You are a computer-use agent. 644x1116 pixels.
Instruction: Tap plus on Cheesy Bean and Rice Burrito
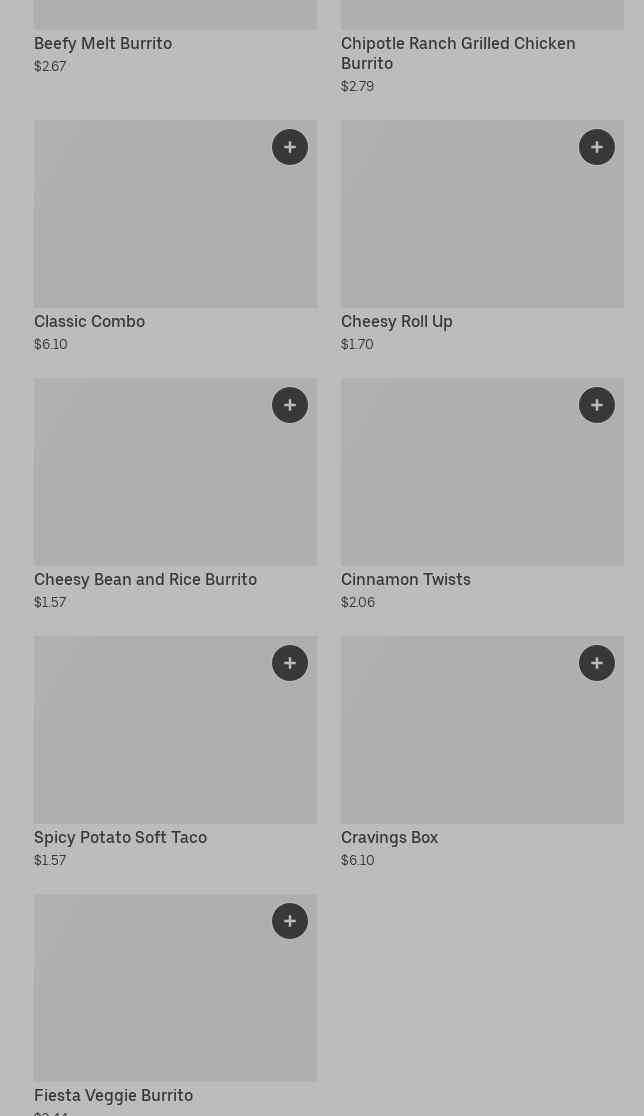pyautogui.click(x=290, y=405)
